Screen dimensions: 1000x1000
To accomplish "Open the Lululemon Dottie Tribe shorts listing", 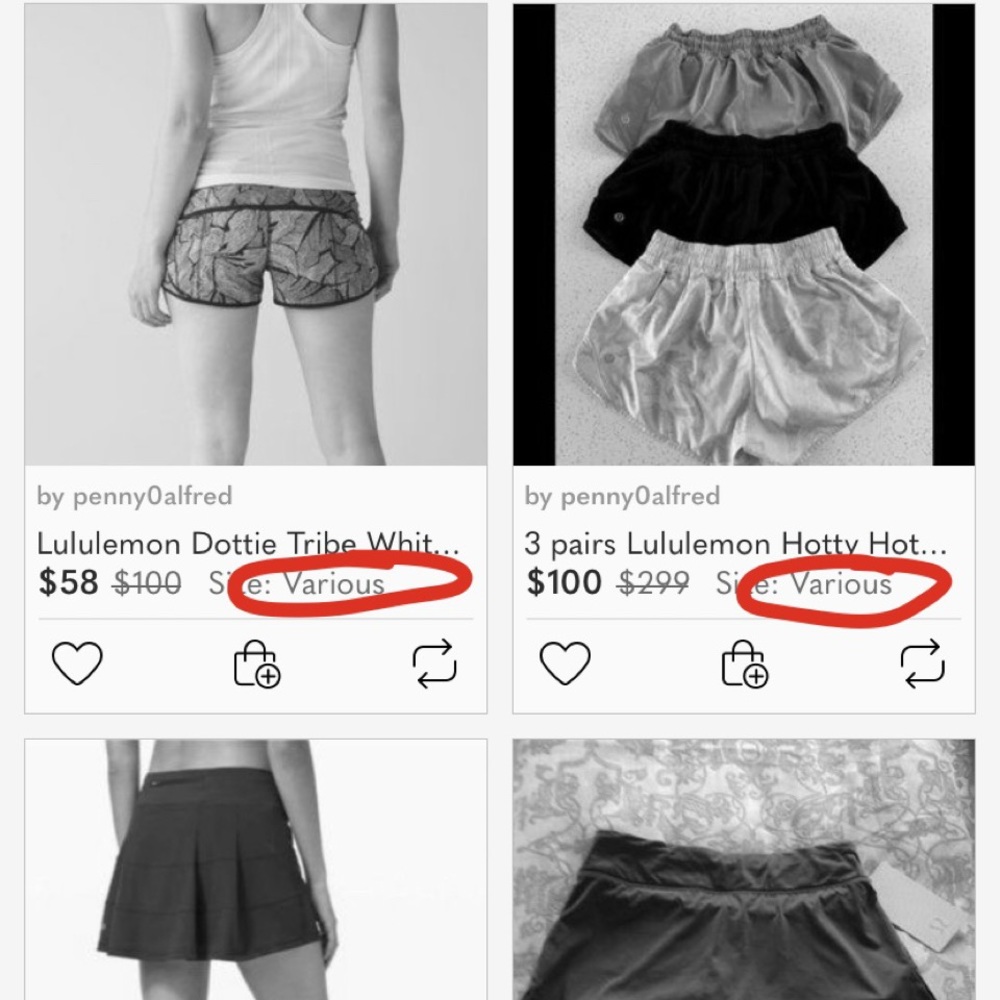I will [255, 235].
